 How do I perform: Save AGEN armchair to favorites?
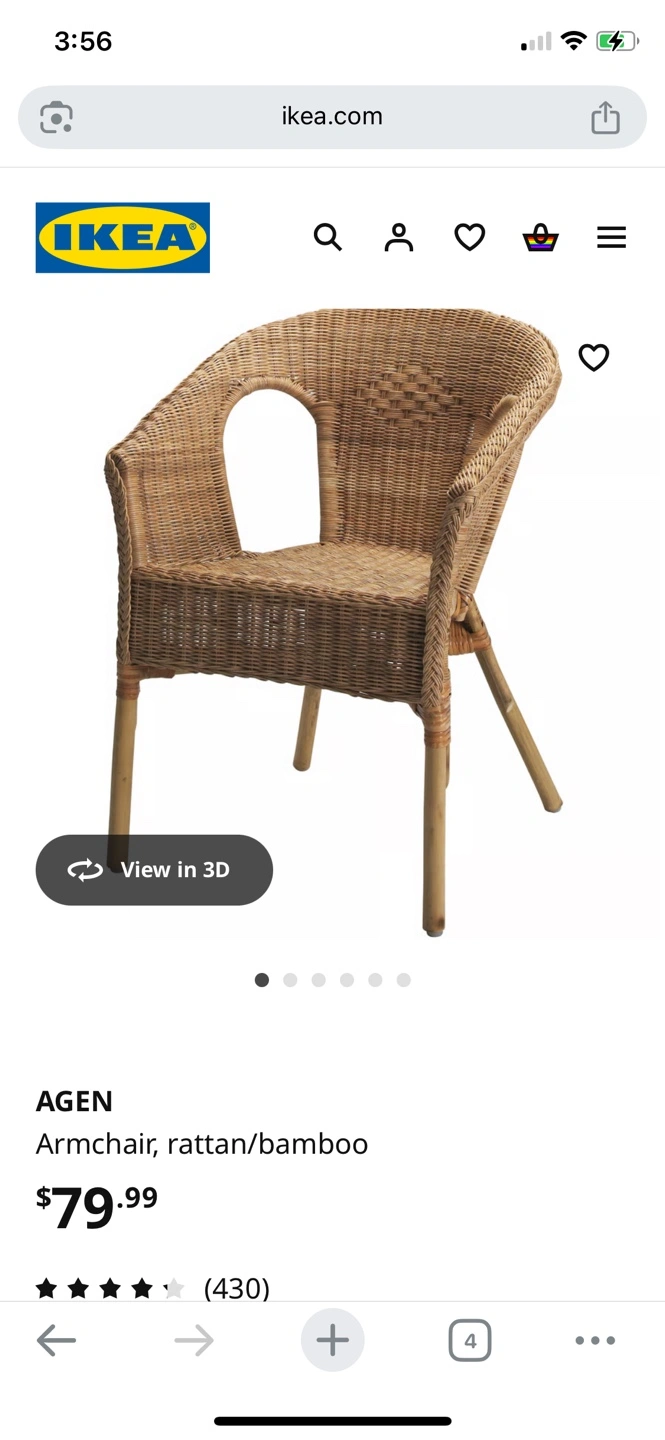(x=594, y=357)
